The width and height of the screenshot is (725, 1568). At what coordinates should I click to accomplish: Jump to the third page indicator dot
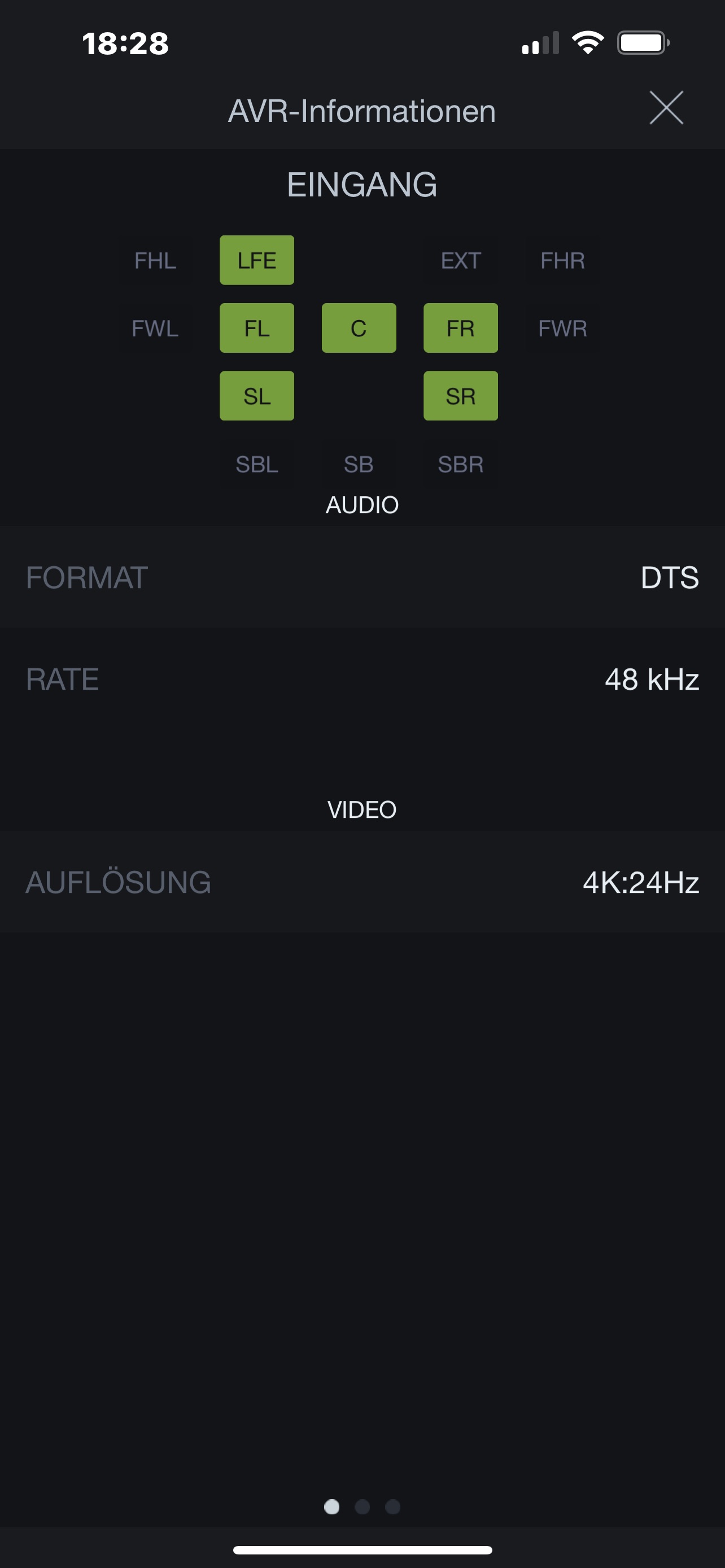click(x=392, y=1506)
